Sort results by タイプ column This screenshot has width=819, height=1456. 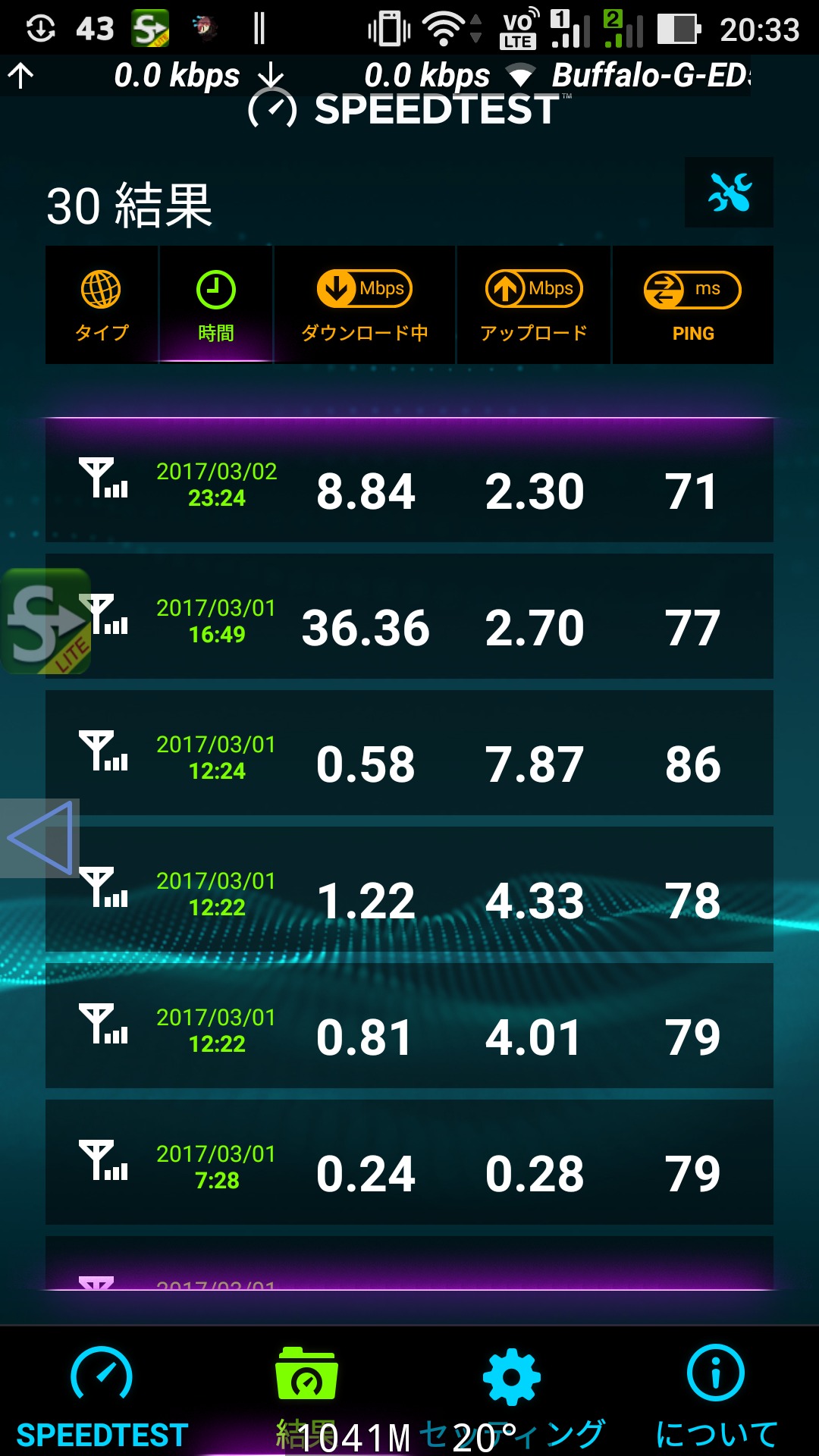[x=102, y=305]
